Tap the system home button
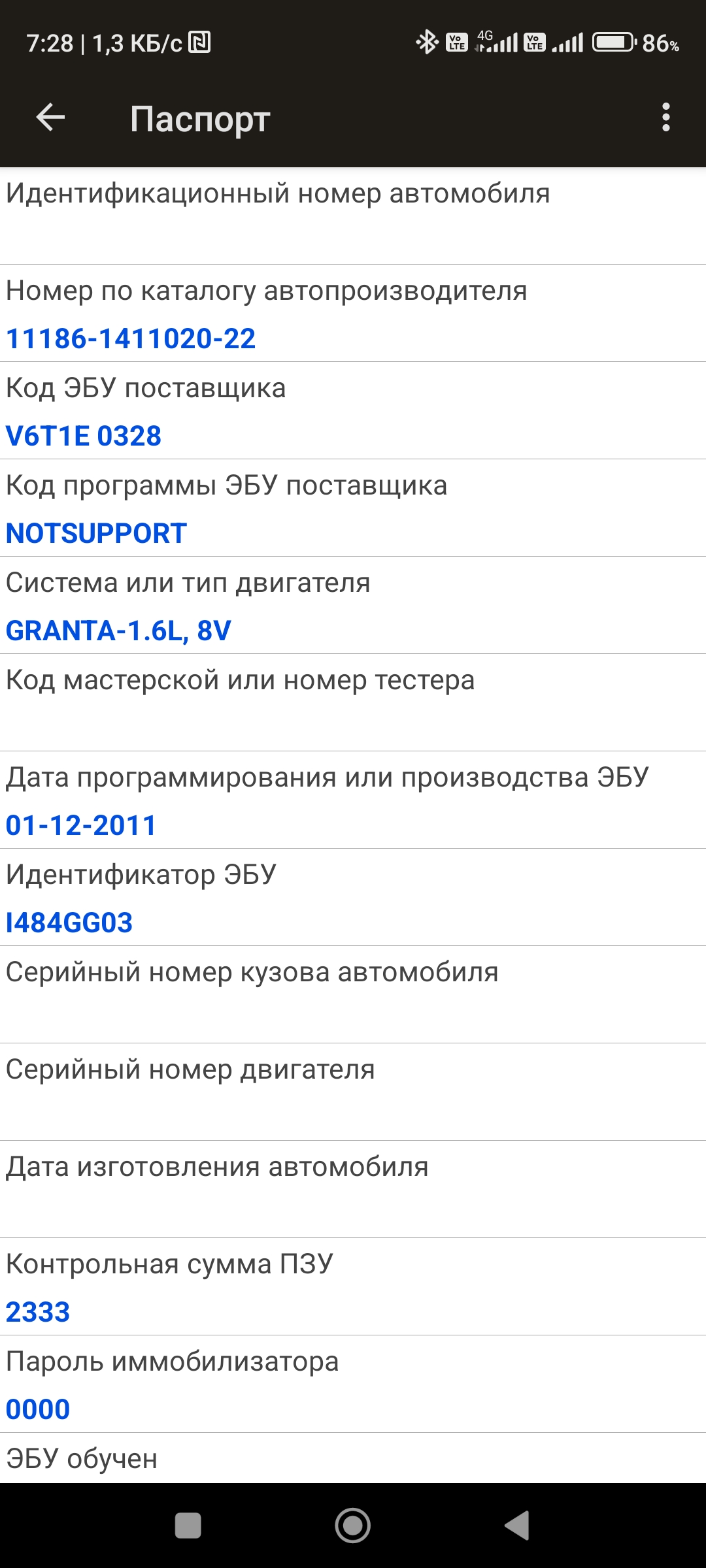The width and height of the screenshot is (706, 1568). point(353,1526)
